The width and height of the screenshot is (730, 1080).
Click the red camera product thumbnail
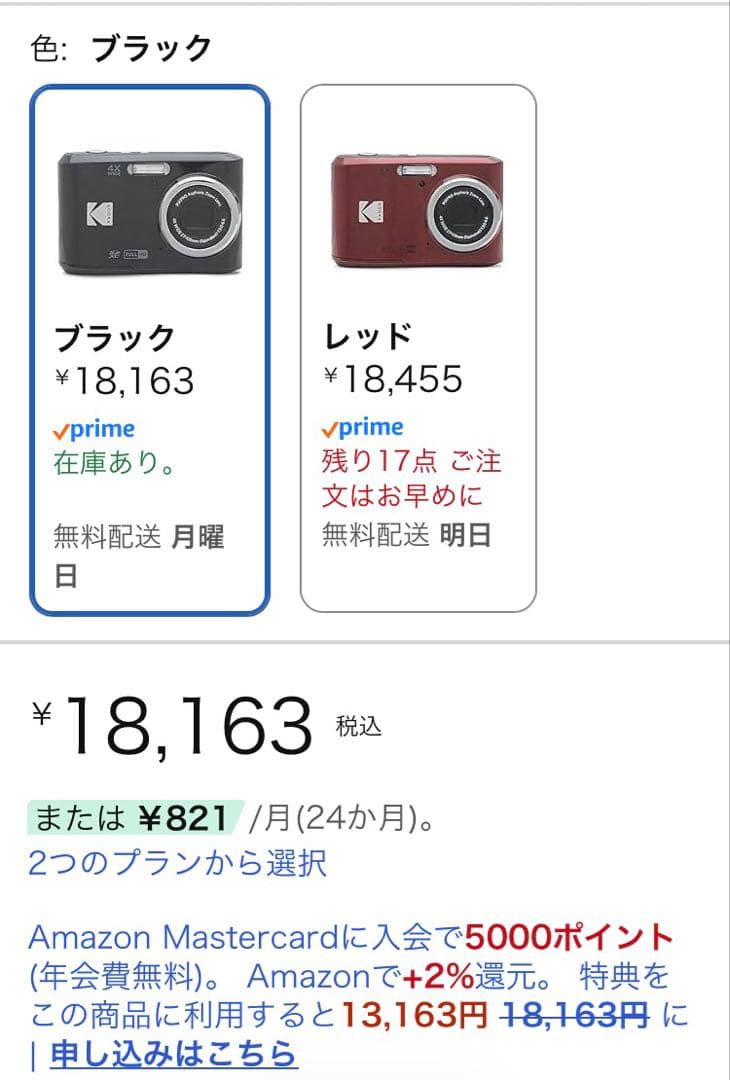415,210
